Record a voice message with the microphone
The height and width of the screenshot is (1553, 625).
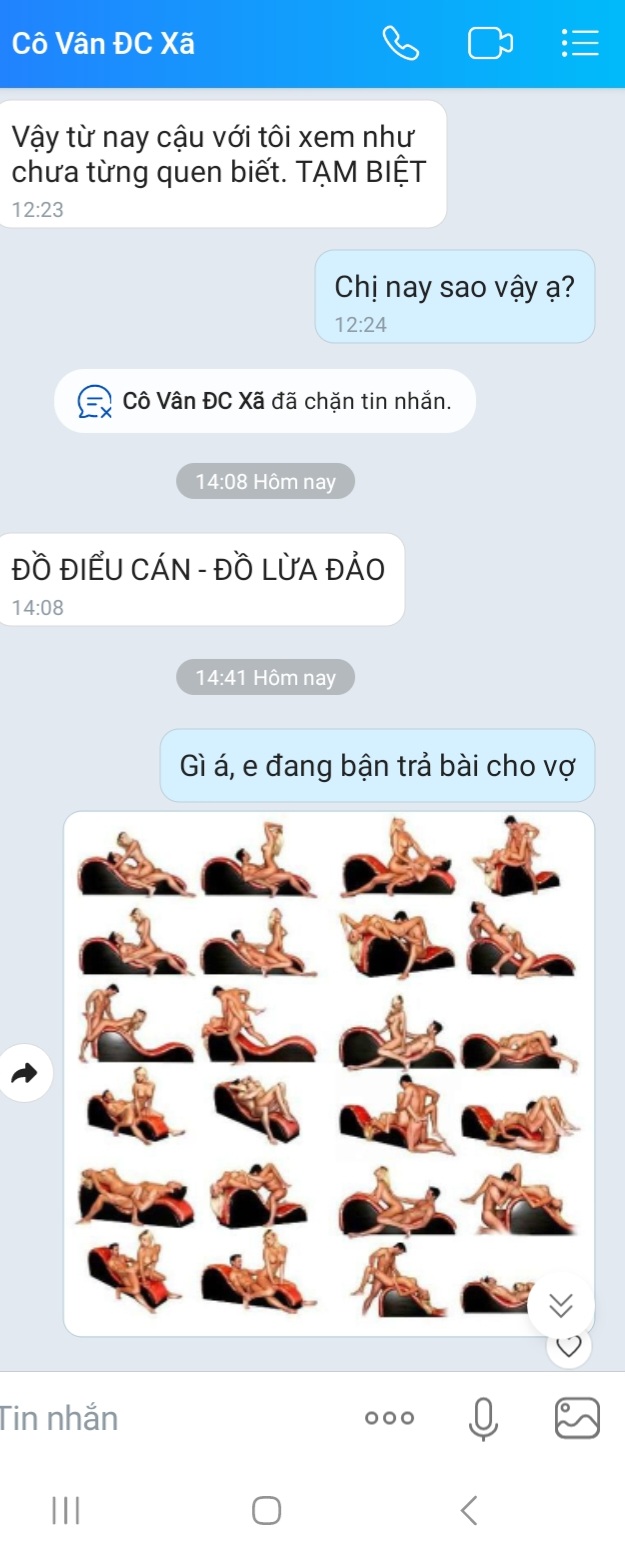tap(483, 1418)
